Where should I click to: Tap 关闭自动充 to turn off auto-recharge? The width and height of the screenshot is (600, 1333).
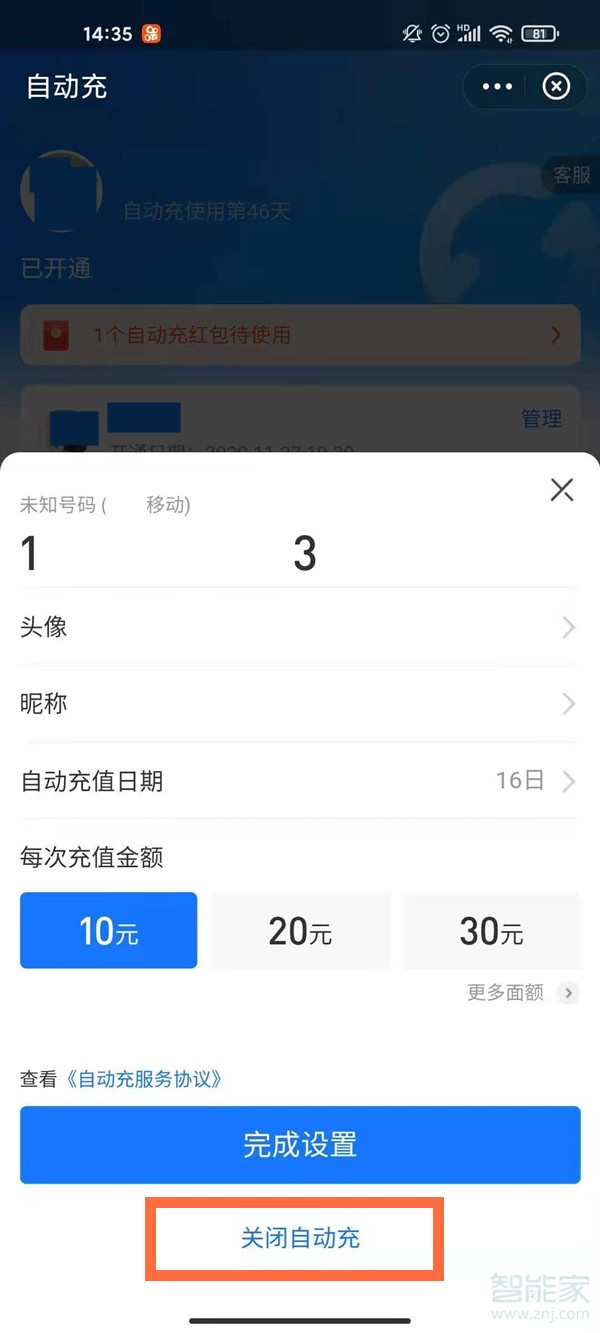(300, 1238)
